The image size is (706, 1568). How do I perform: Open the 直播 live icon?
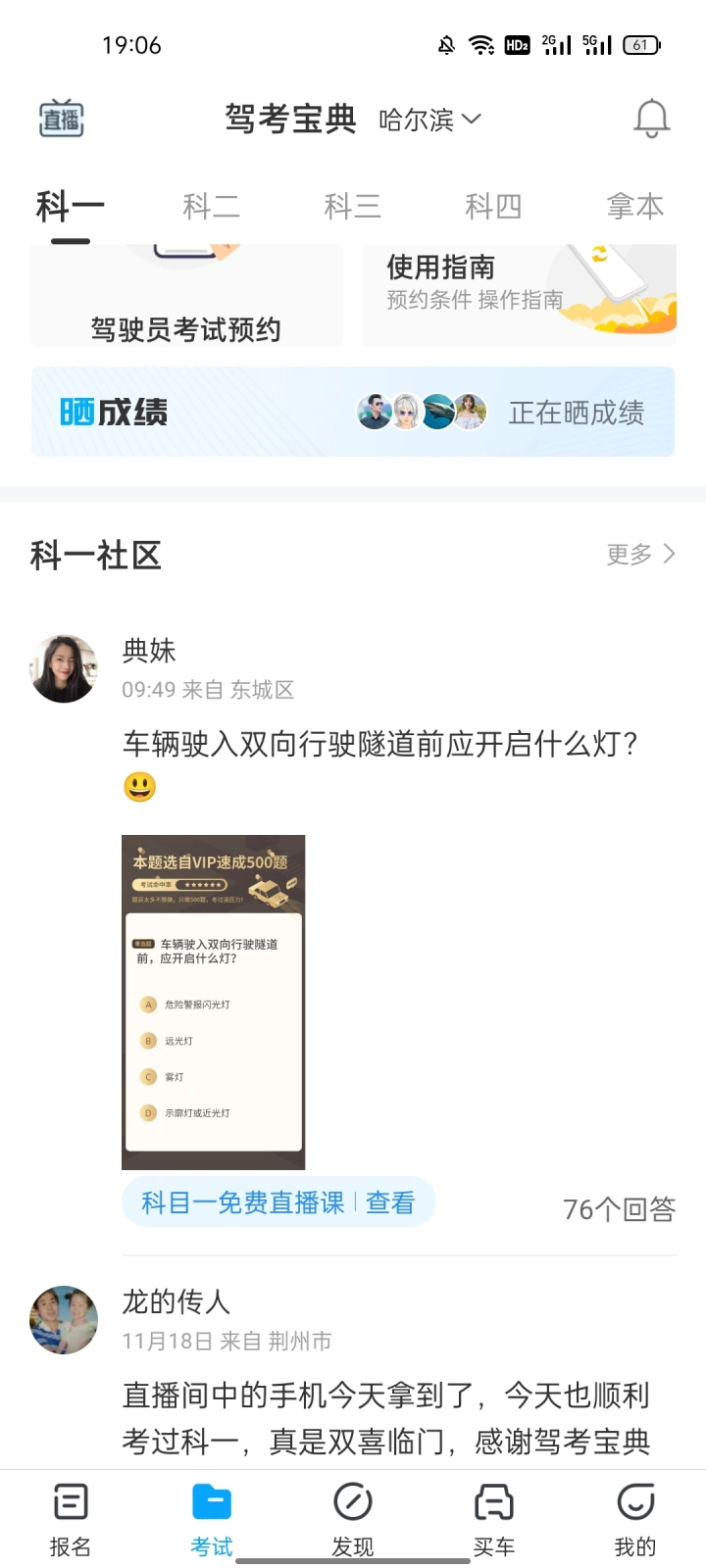tap(61, 119)
